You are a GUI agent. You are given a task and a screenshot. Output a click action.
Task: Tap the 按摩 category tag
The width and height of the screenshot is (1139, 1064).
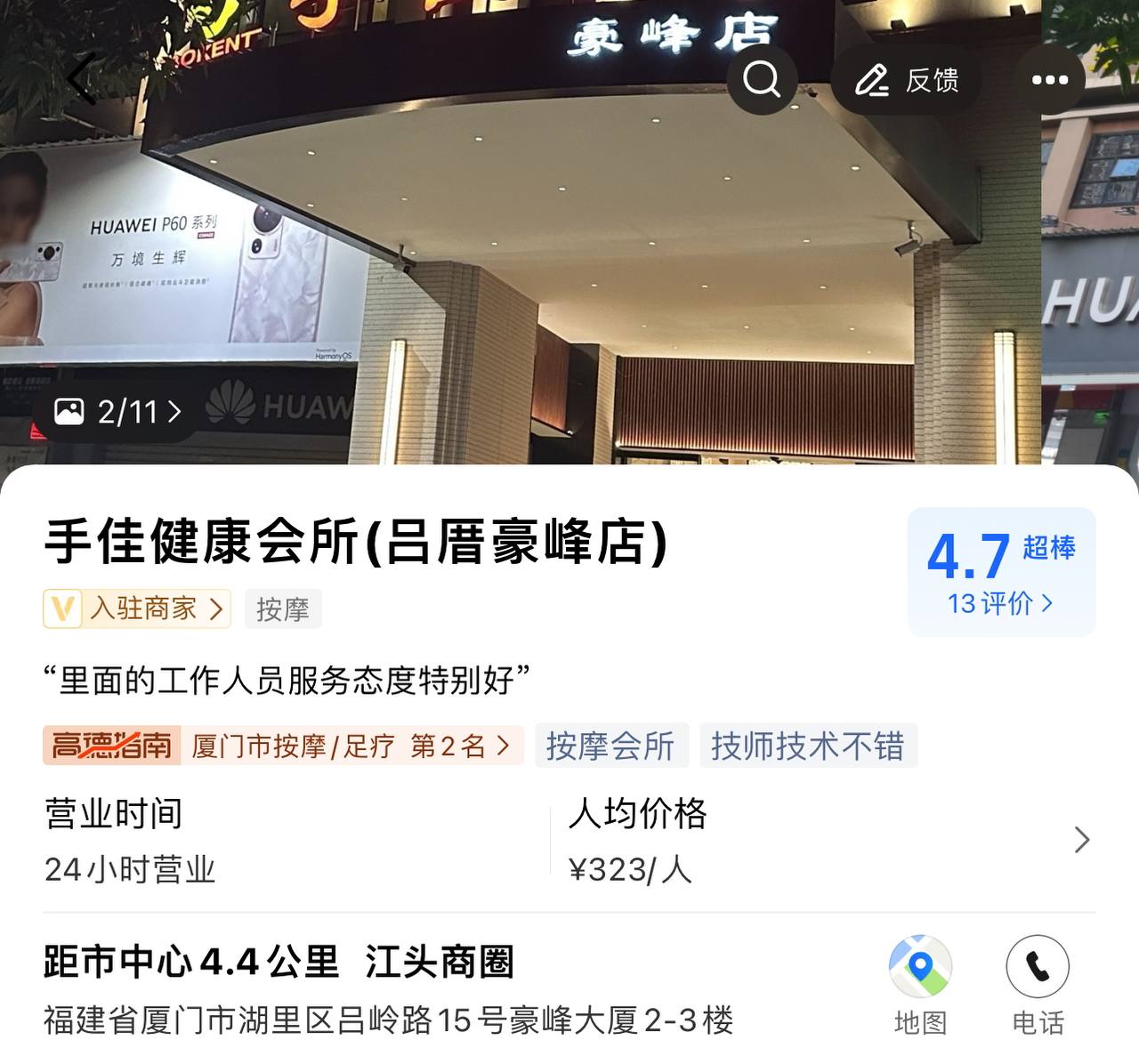282,609
